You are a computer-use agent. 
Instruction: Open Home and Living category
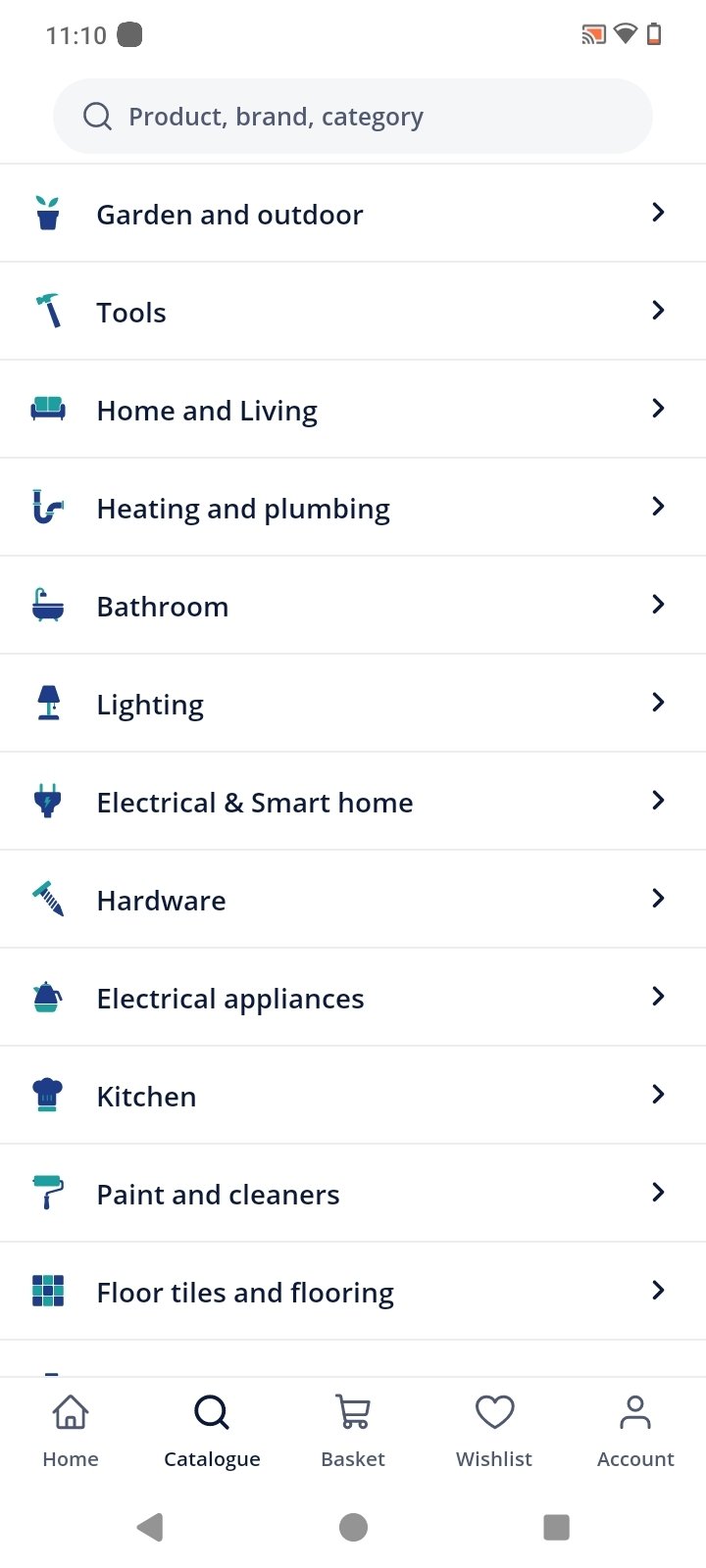coord(353,410)
